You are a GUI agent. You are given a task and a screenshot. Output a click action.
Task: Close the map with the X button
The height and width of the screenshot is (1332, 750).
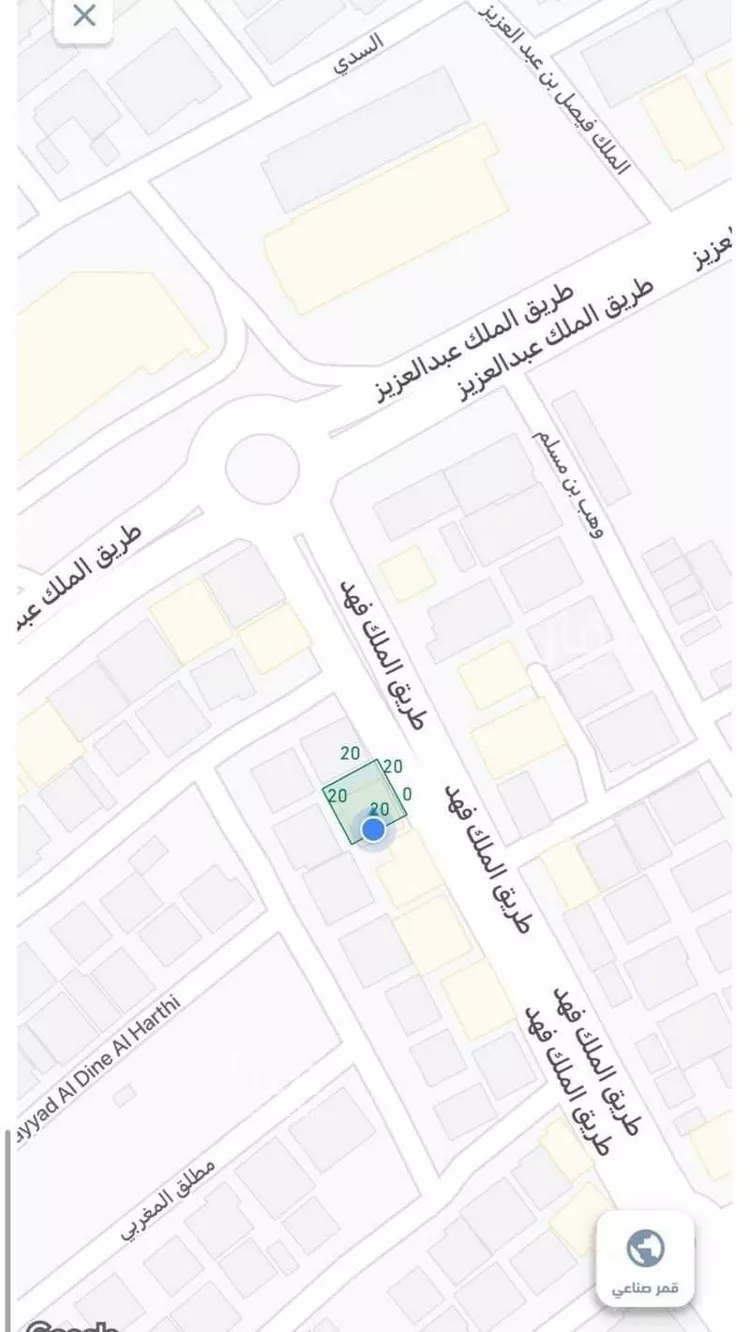pos(82,16)
